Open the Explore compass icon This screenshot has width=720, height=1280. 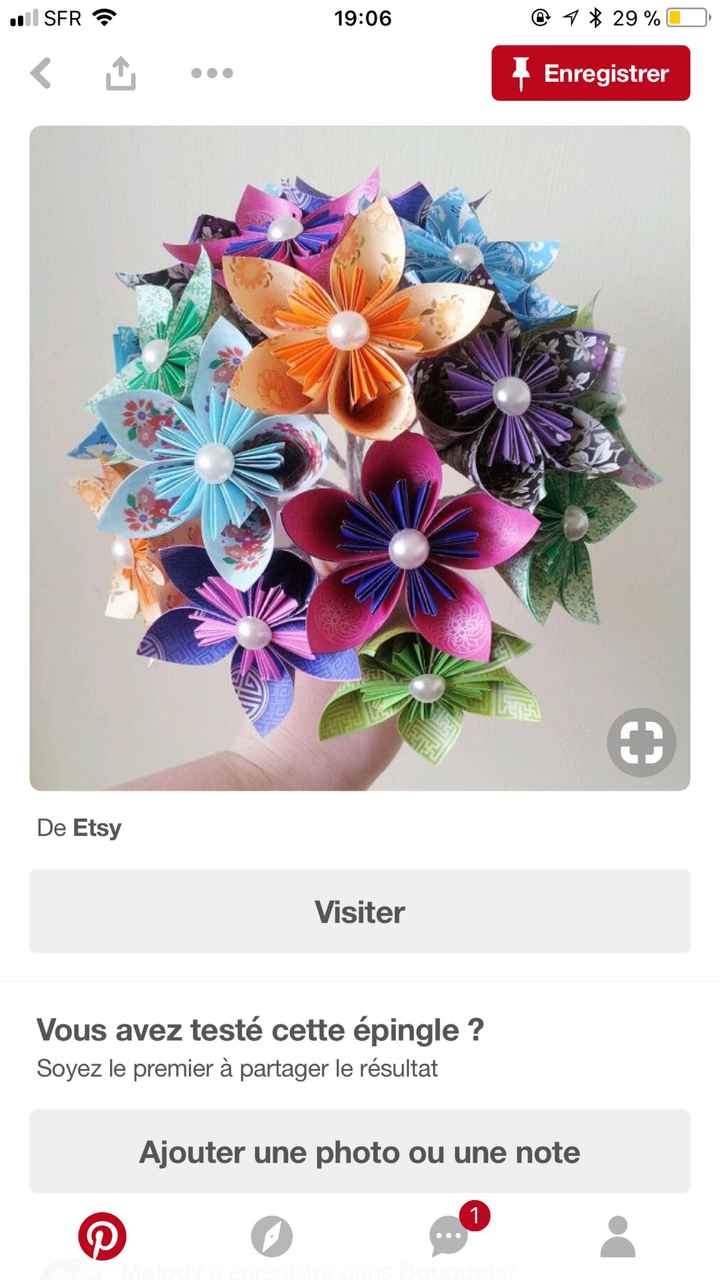[x=273, y=1237]
